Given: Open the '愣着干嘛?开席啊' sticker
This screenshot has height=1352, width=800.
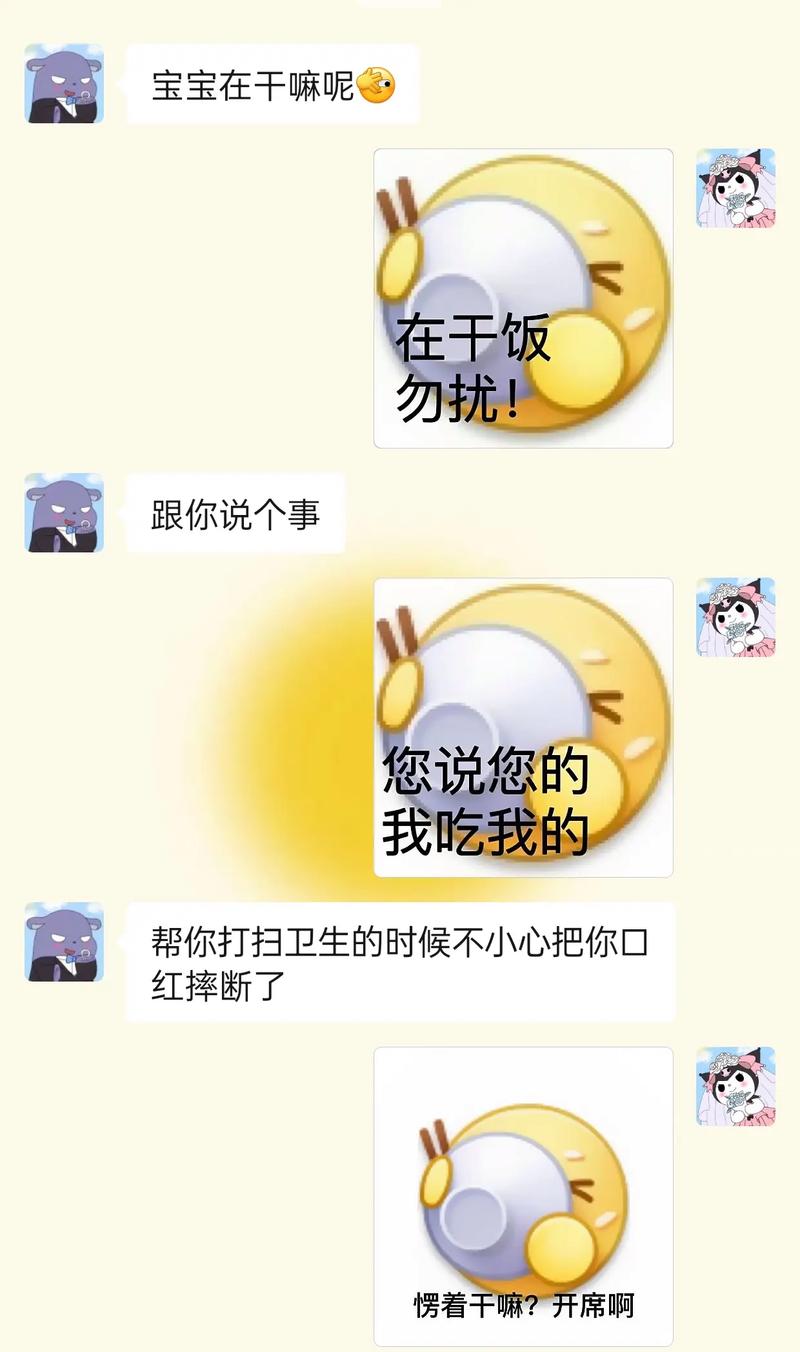Looking at the screenshot, I should pos(523,1196).
